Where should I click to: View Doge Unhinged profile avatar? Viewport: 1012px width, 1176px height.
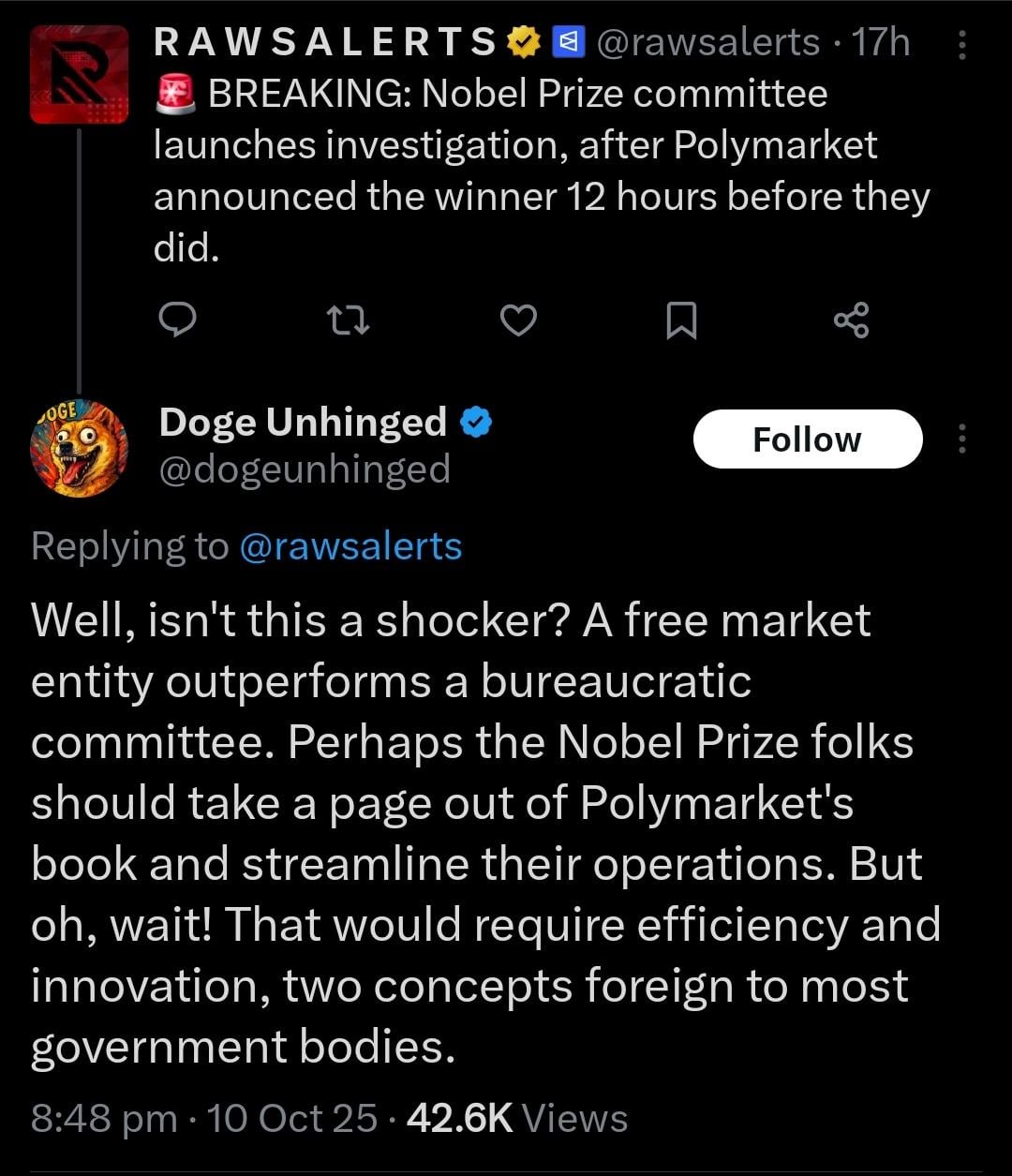tap(79, 449)
